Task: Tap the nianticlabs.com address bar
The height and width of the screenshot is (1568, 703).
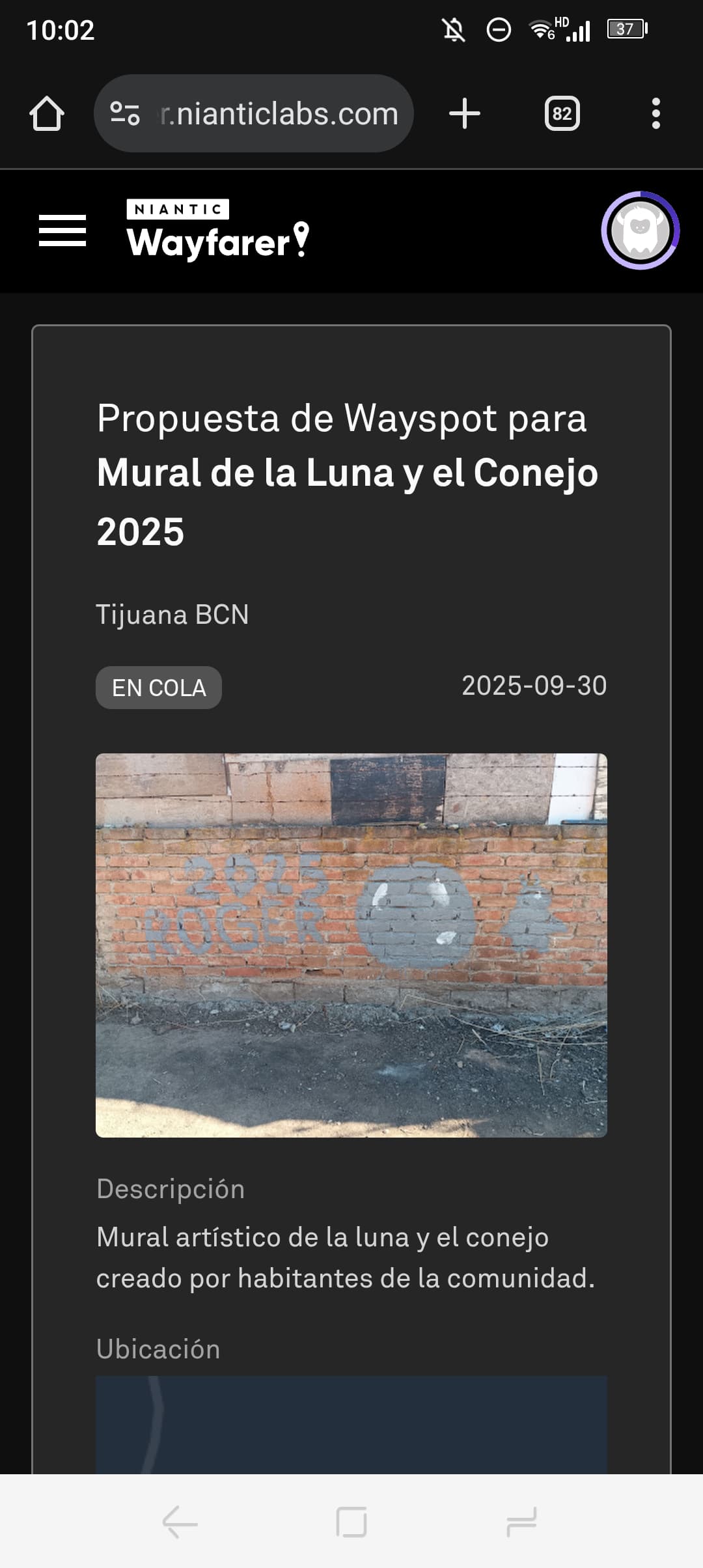Action: (x=280, y=114)
